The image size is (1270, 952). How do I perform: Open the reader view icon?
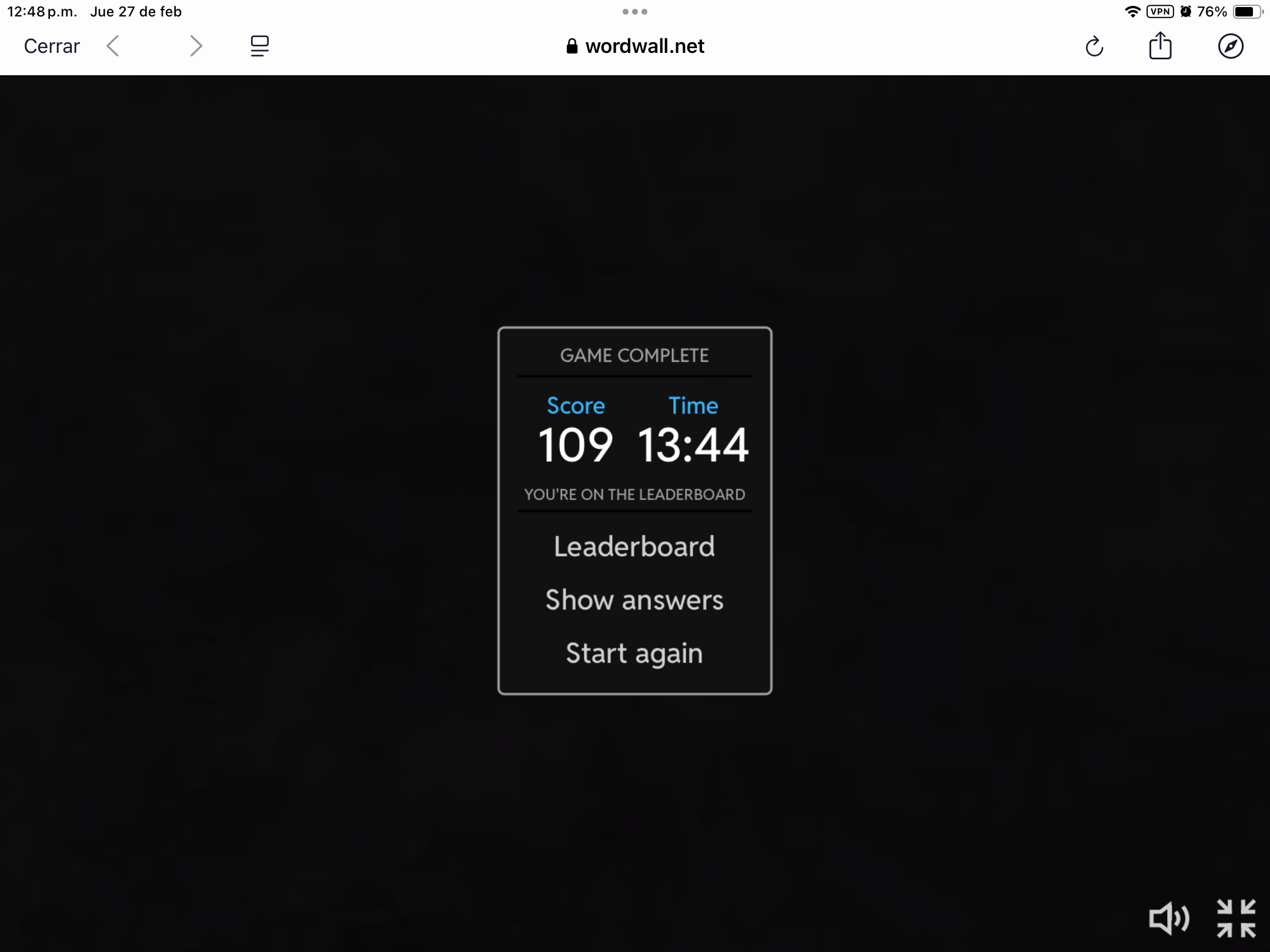coord(259,46)
